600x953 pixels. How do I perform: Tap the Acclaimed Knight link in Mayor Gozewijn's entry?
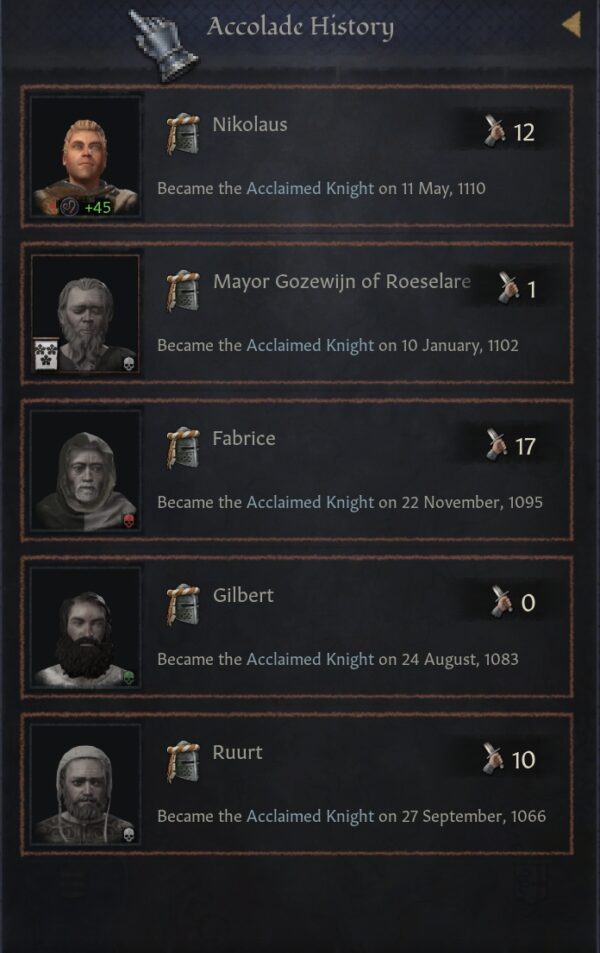[310, 345]
